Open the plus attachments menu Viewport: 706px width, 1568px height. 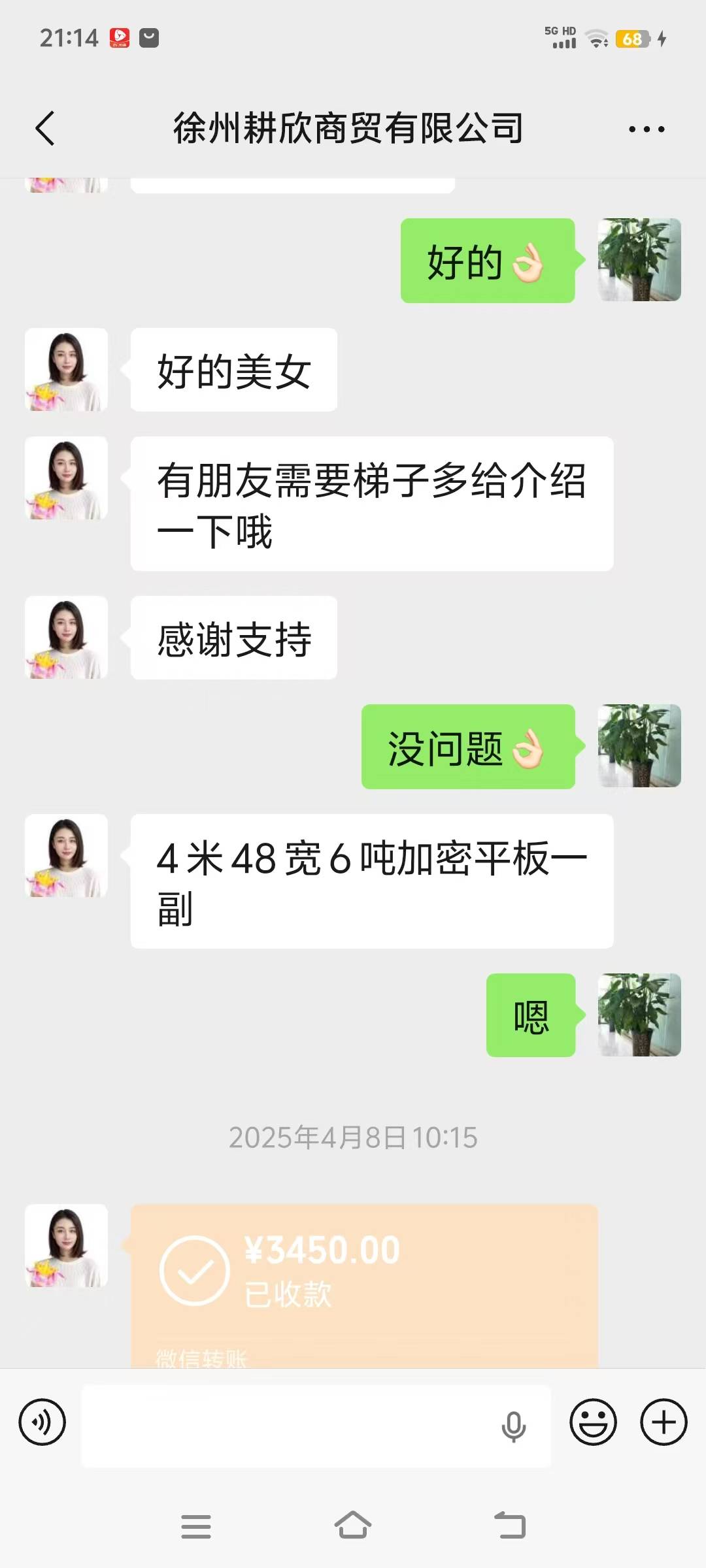point(664,1422)
